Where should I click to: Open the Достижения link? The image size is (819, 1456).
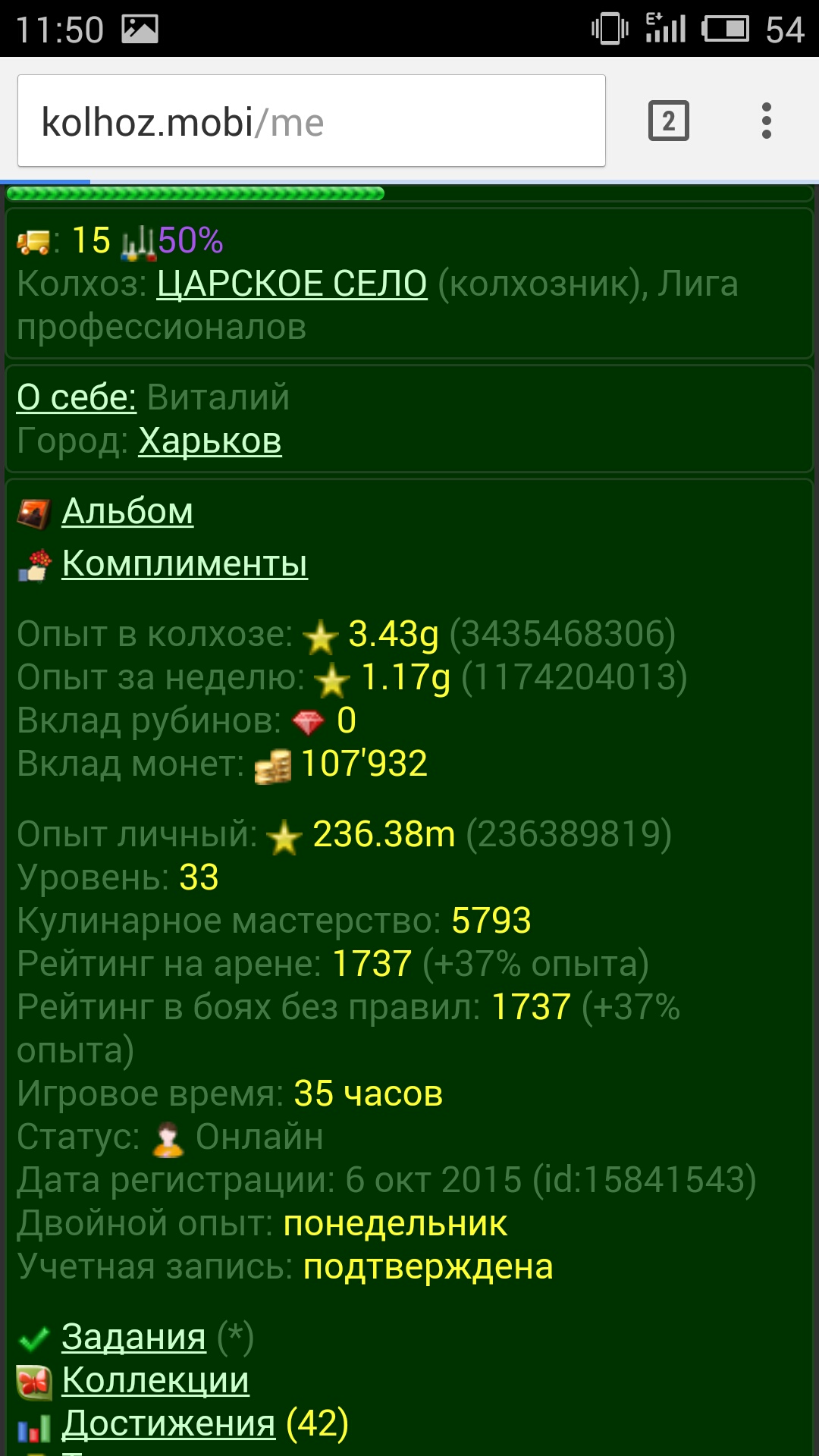coord(168,1423)
